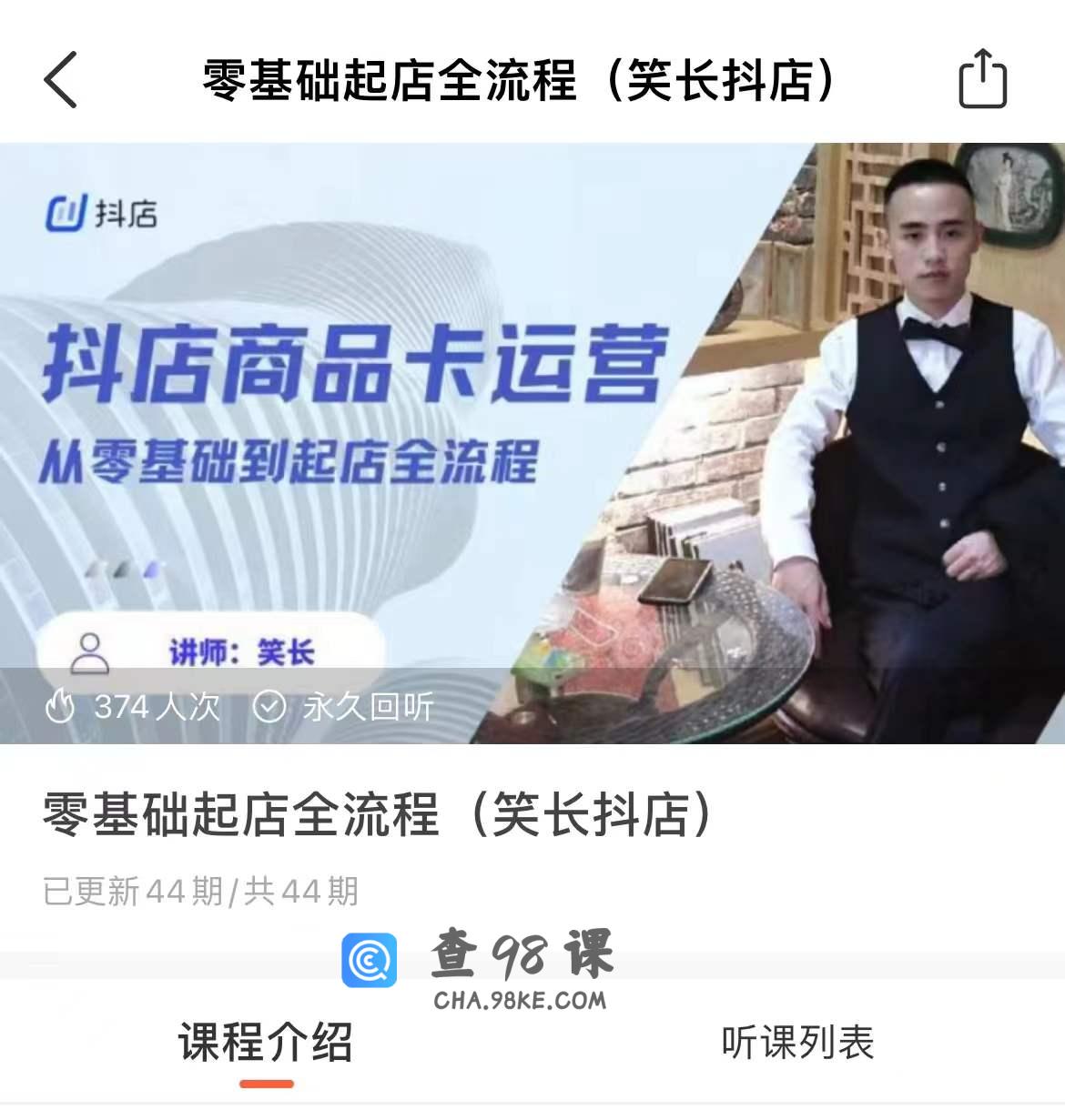Switch to the 课程介绍 tab
The height and width of the screenshot is (1120, 1065).
pyautogui.click(x=266, y=1043)
